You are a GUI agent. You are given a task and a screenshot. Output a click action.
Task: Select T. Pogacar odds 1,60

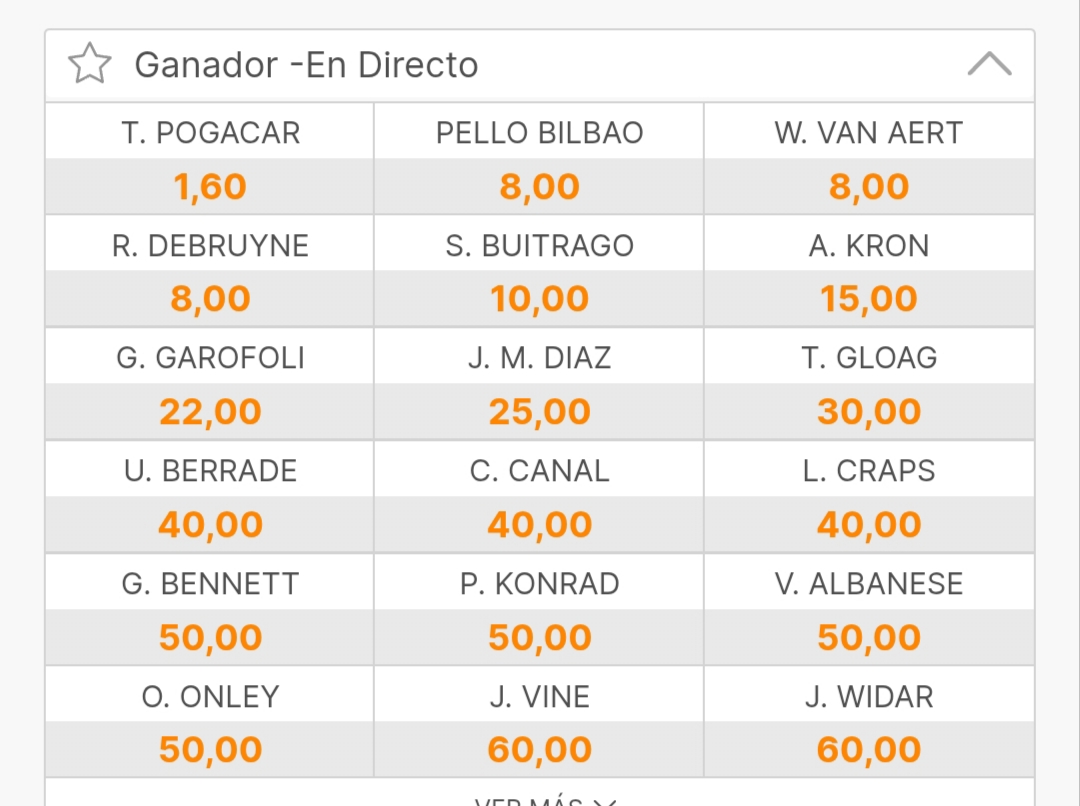click(x=209, y=187)
